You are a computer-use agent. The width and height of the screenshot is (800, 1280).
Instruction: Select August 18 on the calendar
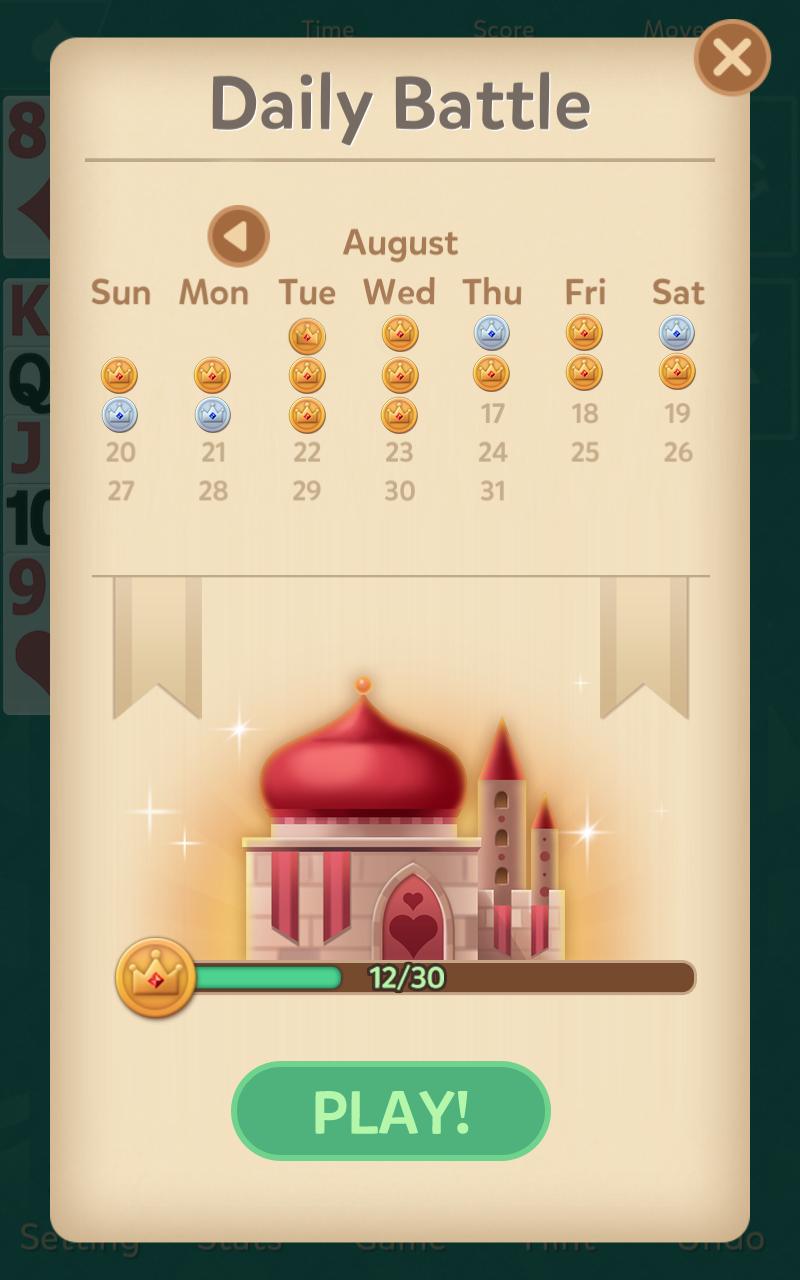pyautogui.click(x=585, y=413)
